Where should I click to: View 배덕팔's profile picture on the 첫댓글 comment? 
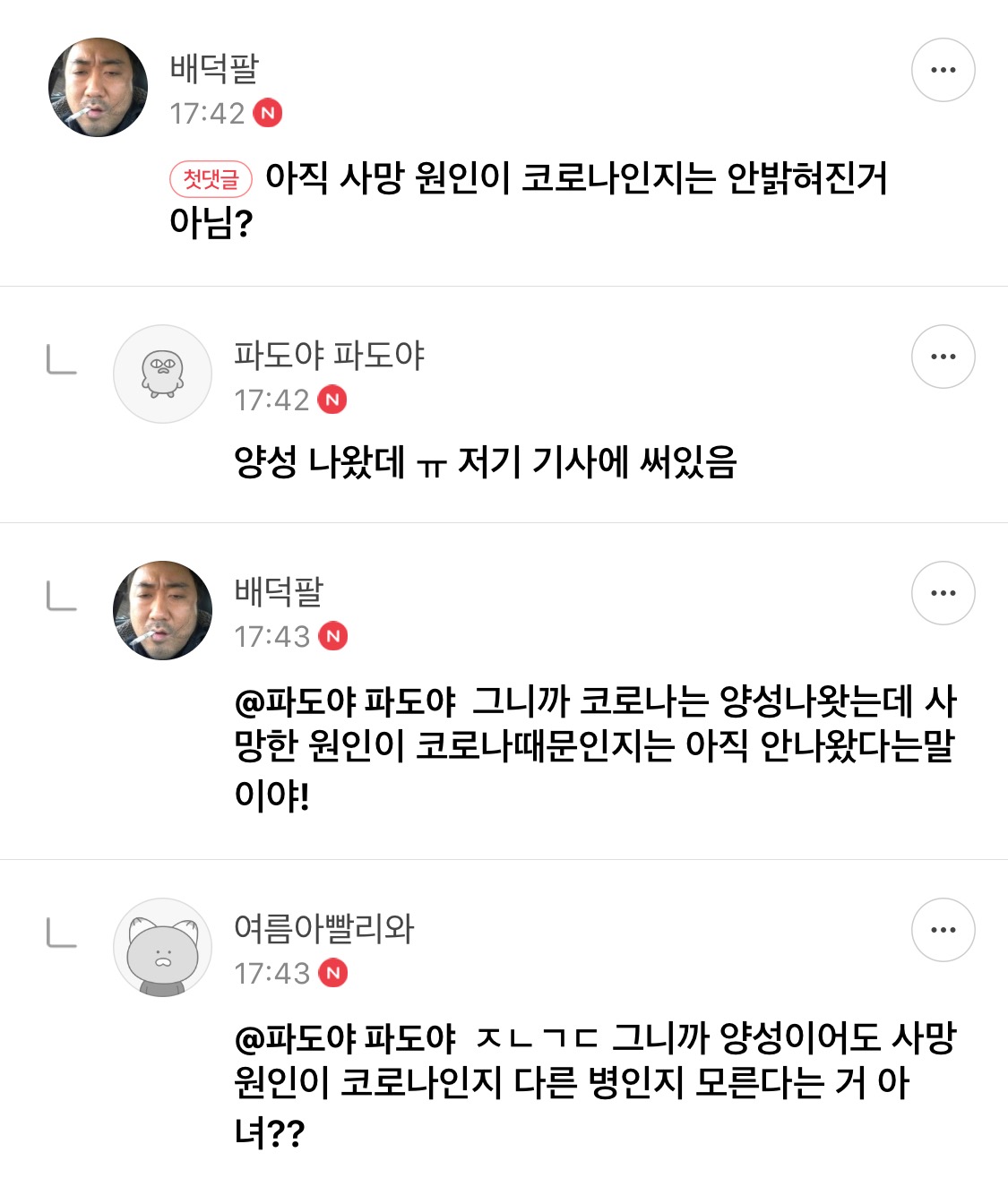(x=98, y=87)
